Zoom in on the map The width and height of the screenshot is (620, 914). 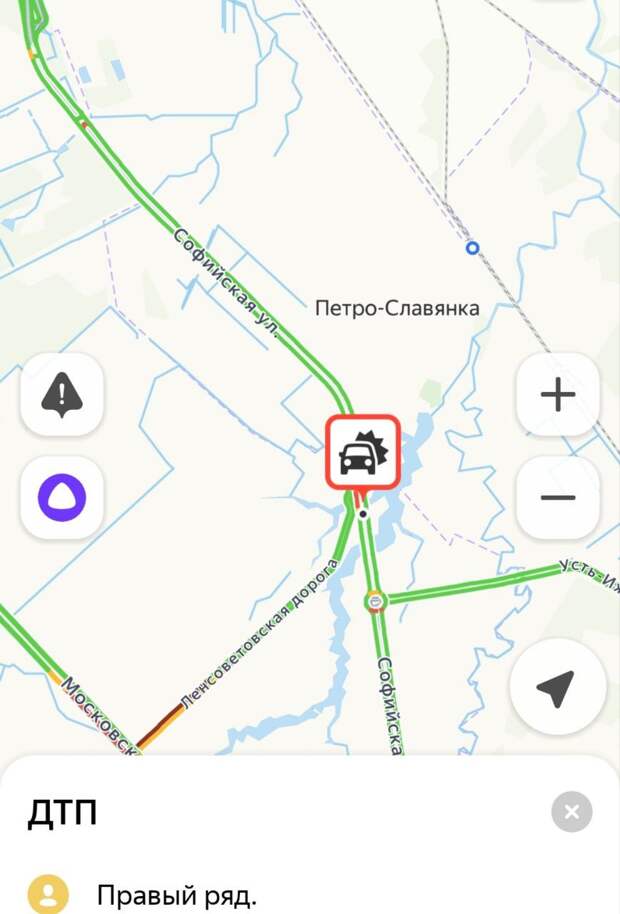557,394
